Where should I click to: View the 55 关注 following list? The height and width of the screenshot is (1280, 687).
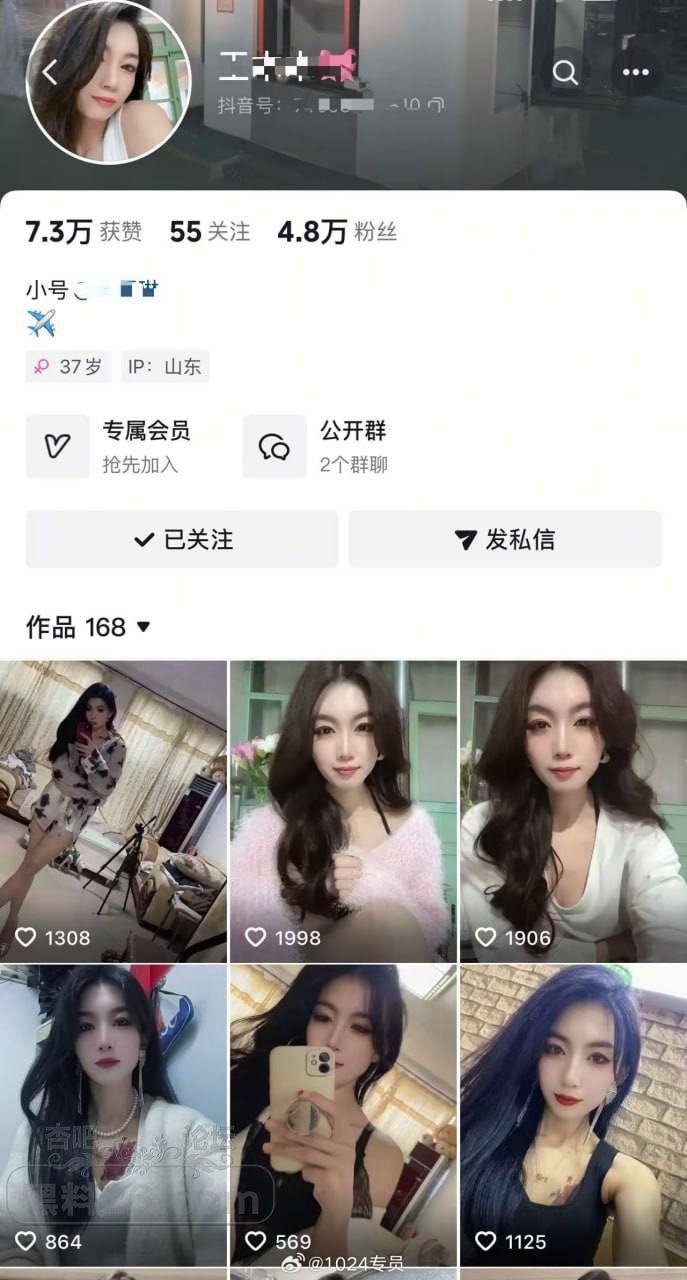(209, 232)
